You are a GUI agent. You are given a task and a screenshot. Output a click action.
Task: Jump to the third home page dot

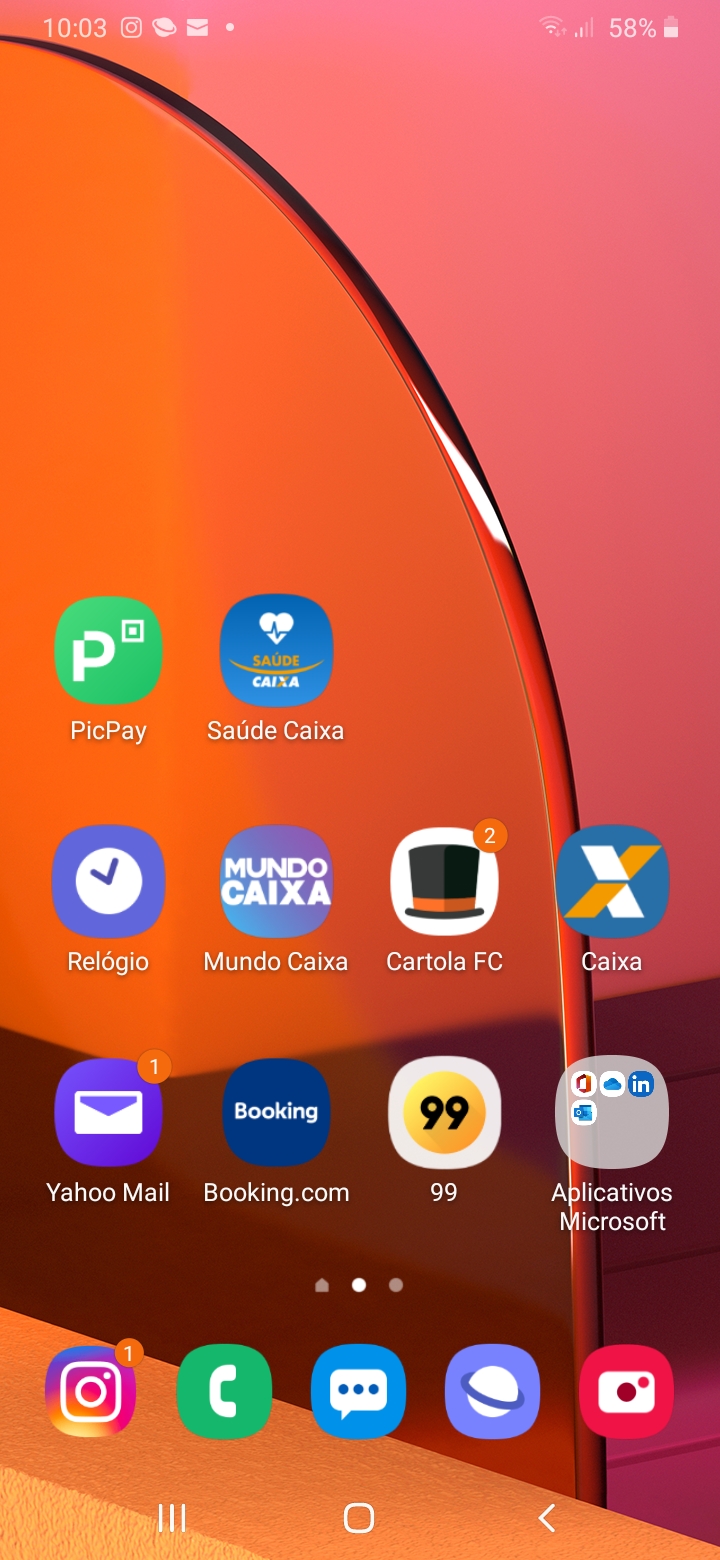(396, 1285)
